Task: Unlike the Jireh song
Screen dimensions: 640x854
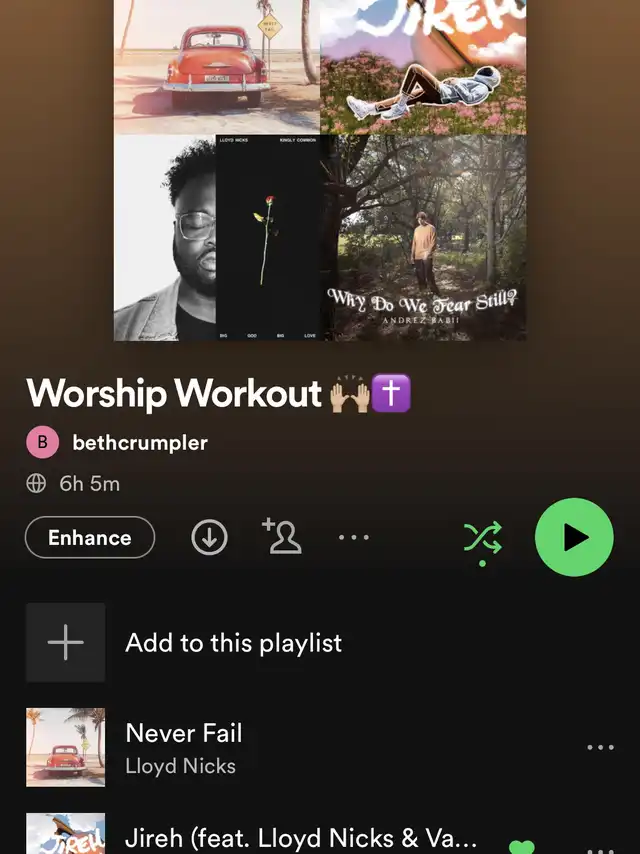Action: tap(522, 846)
